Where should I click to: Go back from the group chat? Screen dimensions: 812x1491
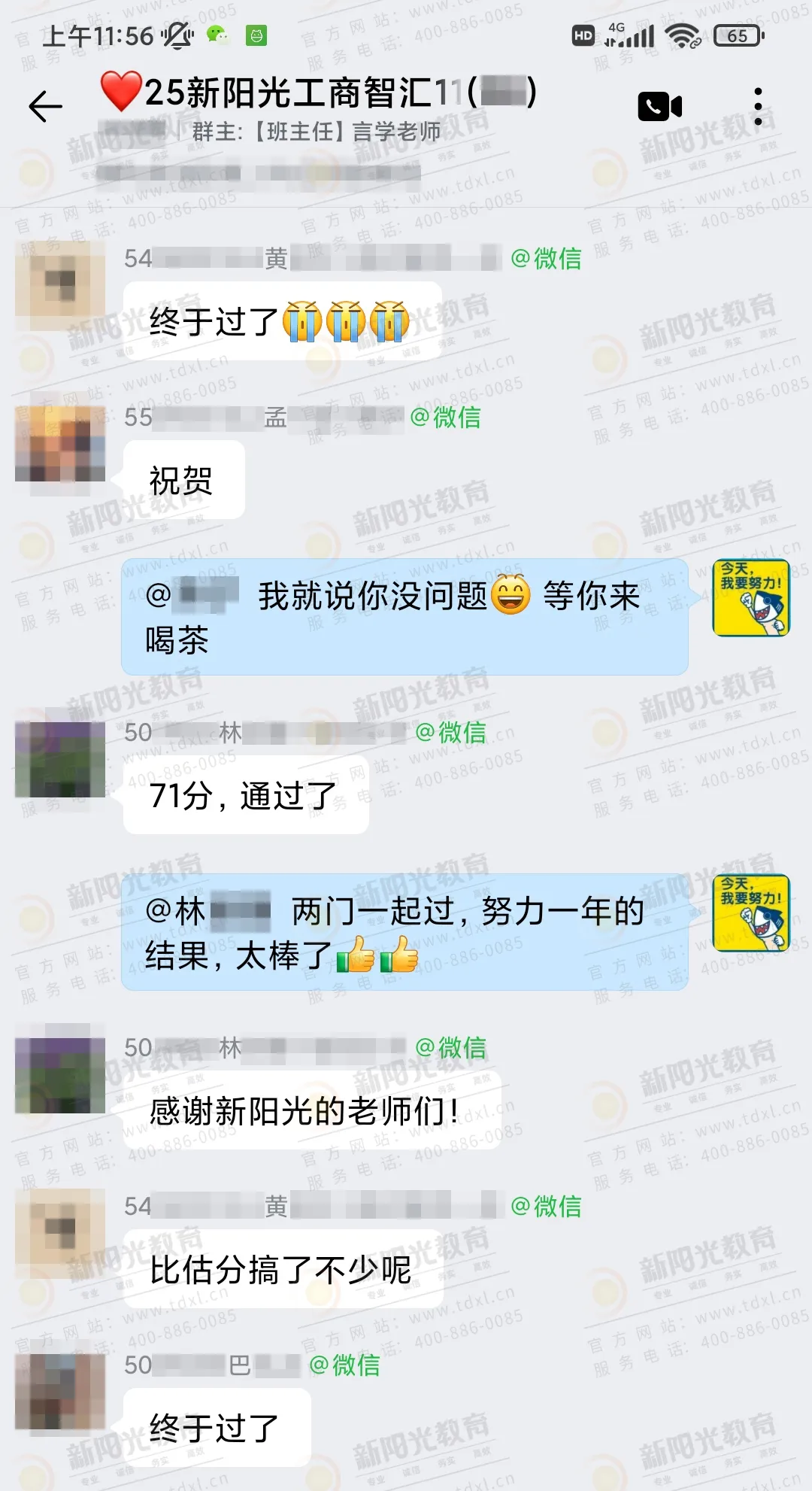click(x=45, y=106)
